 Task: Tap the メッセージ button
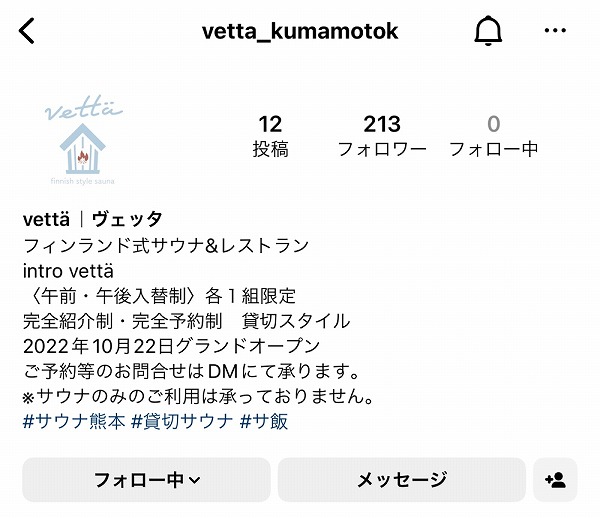402,480
